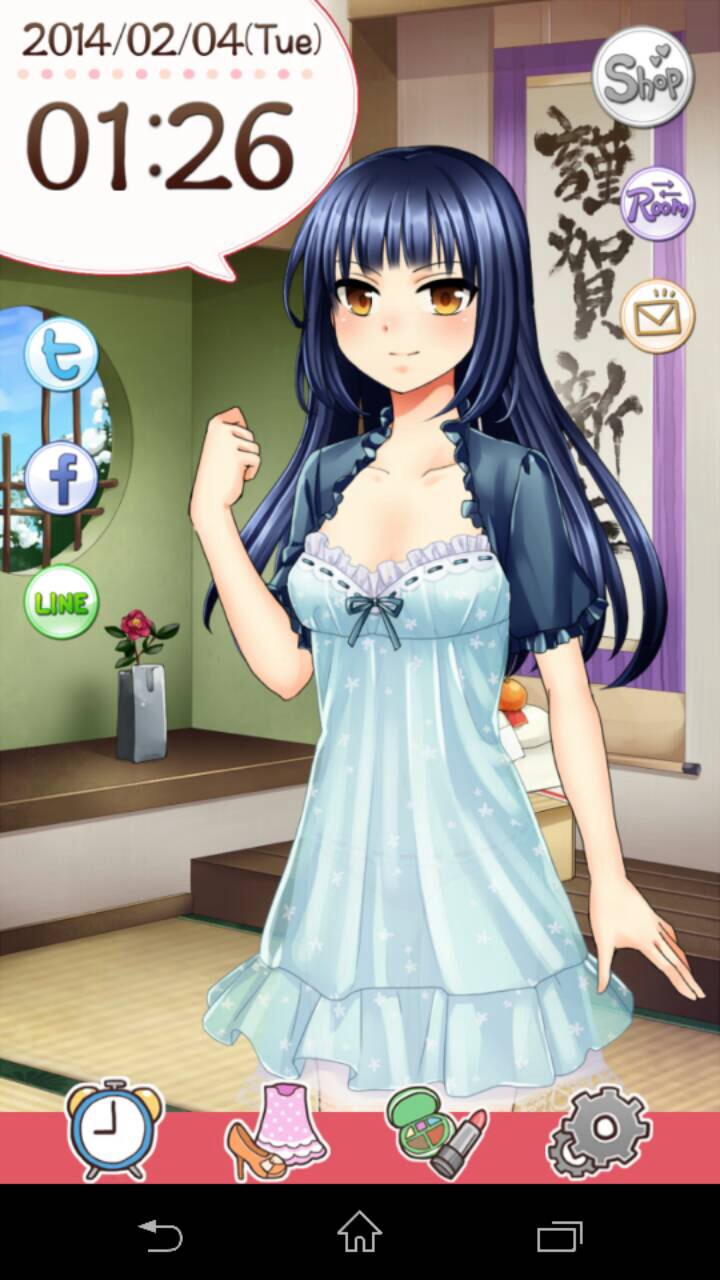
Task: Tap the Room change button
Action: pos(657,206)
